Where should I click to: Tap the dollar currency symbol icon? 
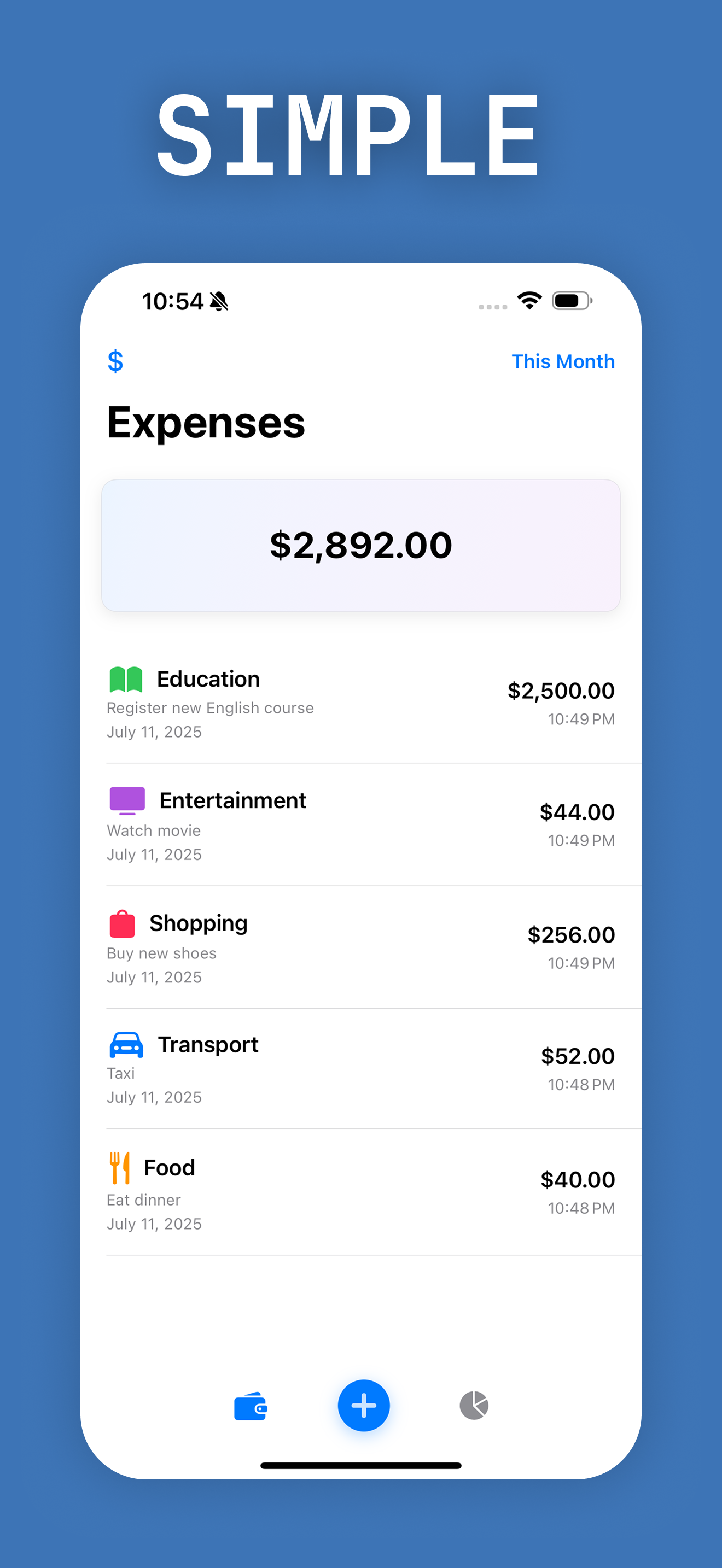click(115, 361)
